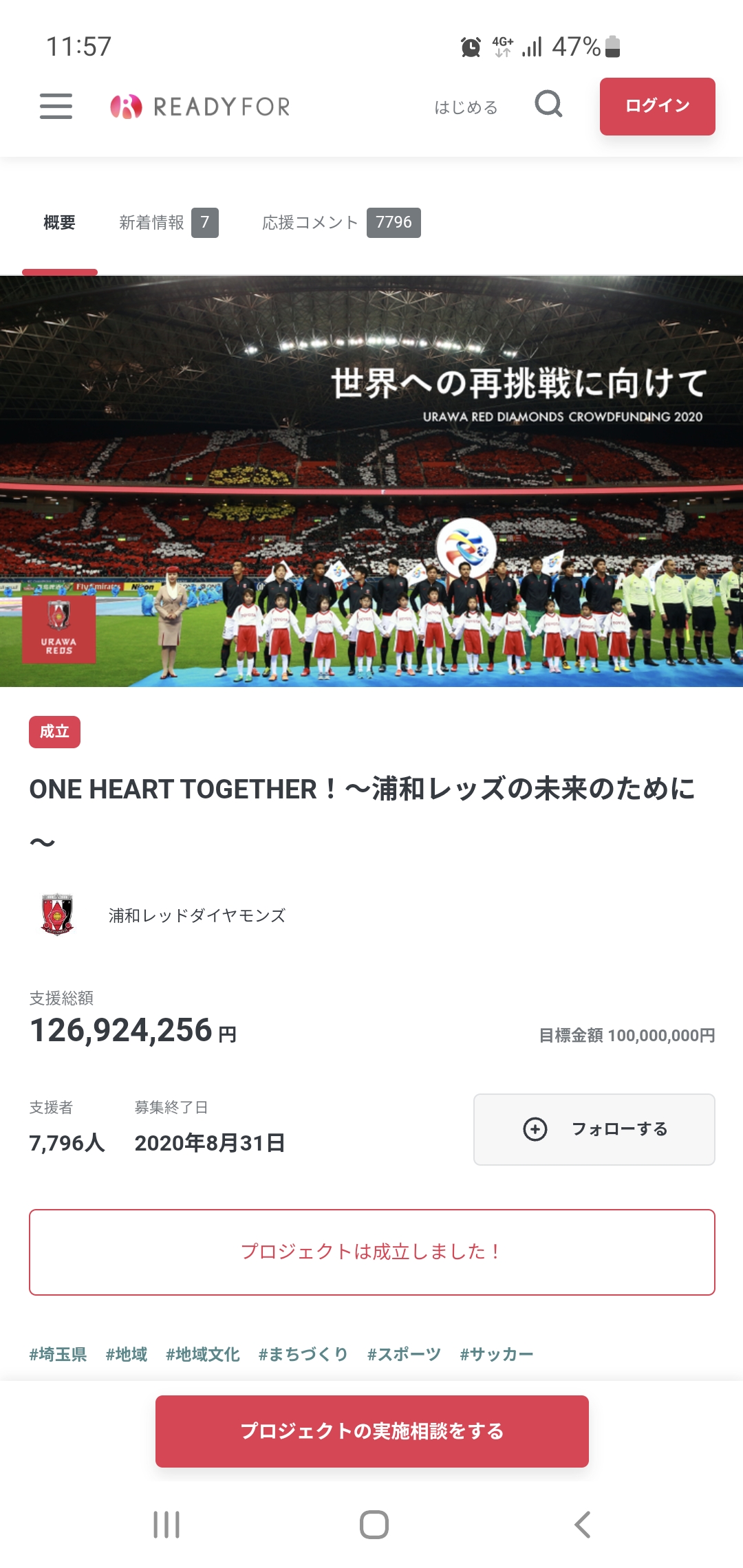Tap the はじめる link
The image size is (743, 1568).
(466, 107)
